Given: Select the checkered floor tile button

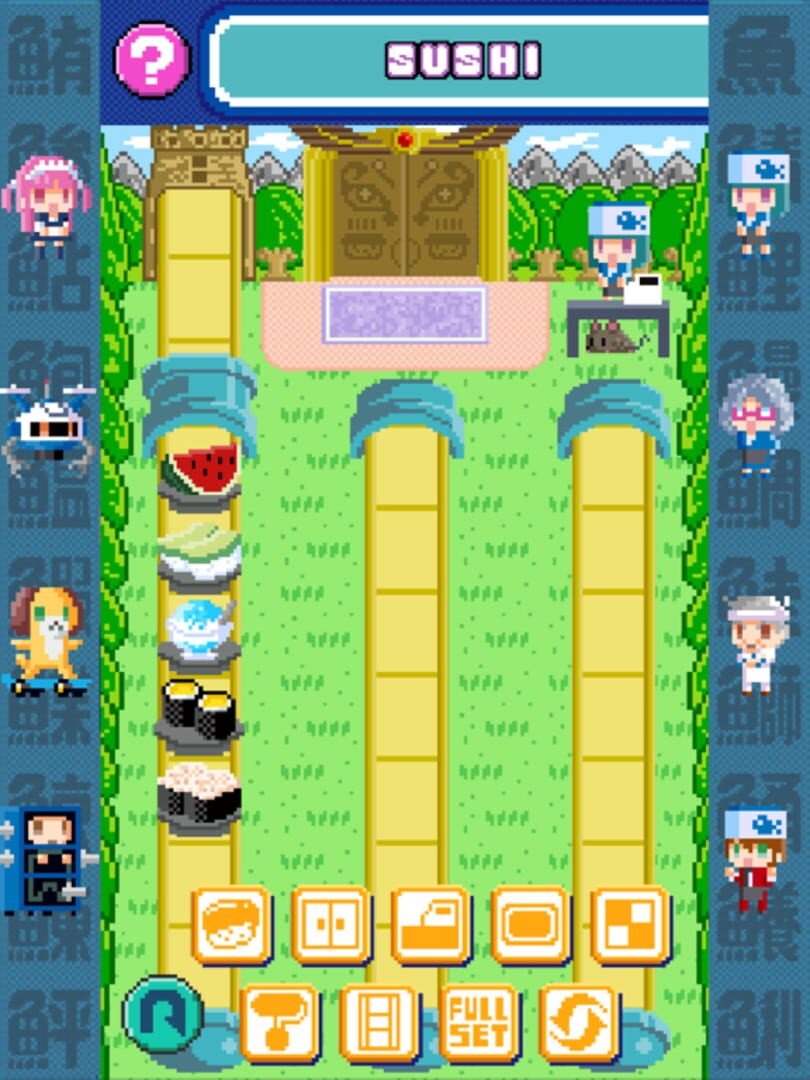Looking at the screenshot, I should click(630, 925).
